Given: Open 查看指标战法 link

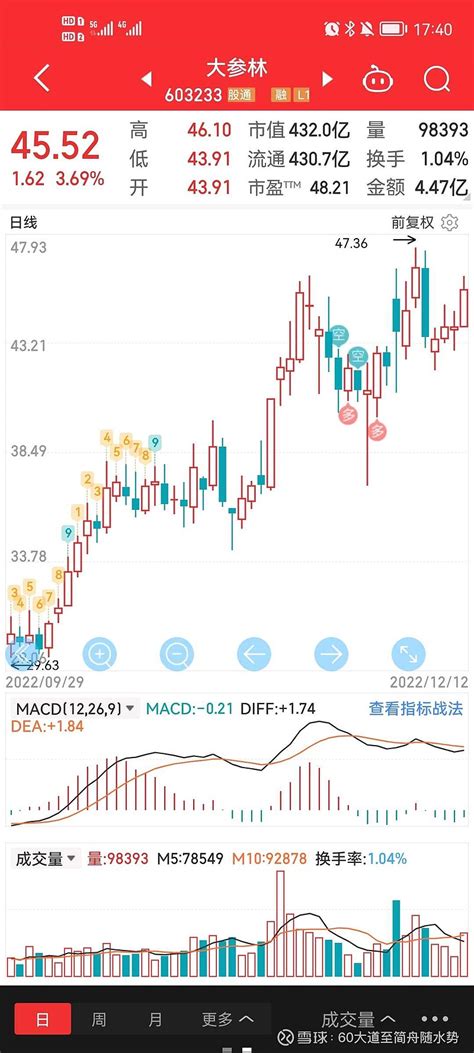Looking at the screenshot, I should point(416,708).
